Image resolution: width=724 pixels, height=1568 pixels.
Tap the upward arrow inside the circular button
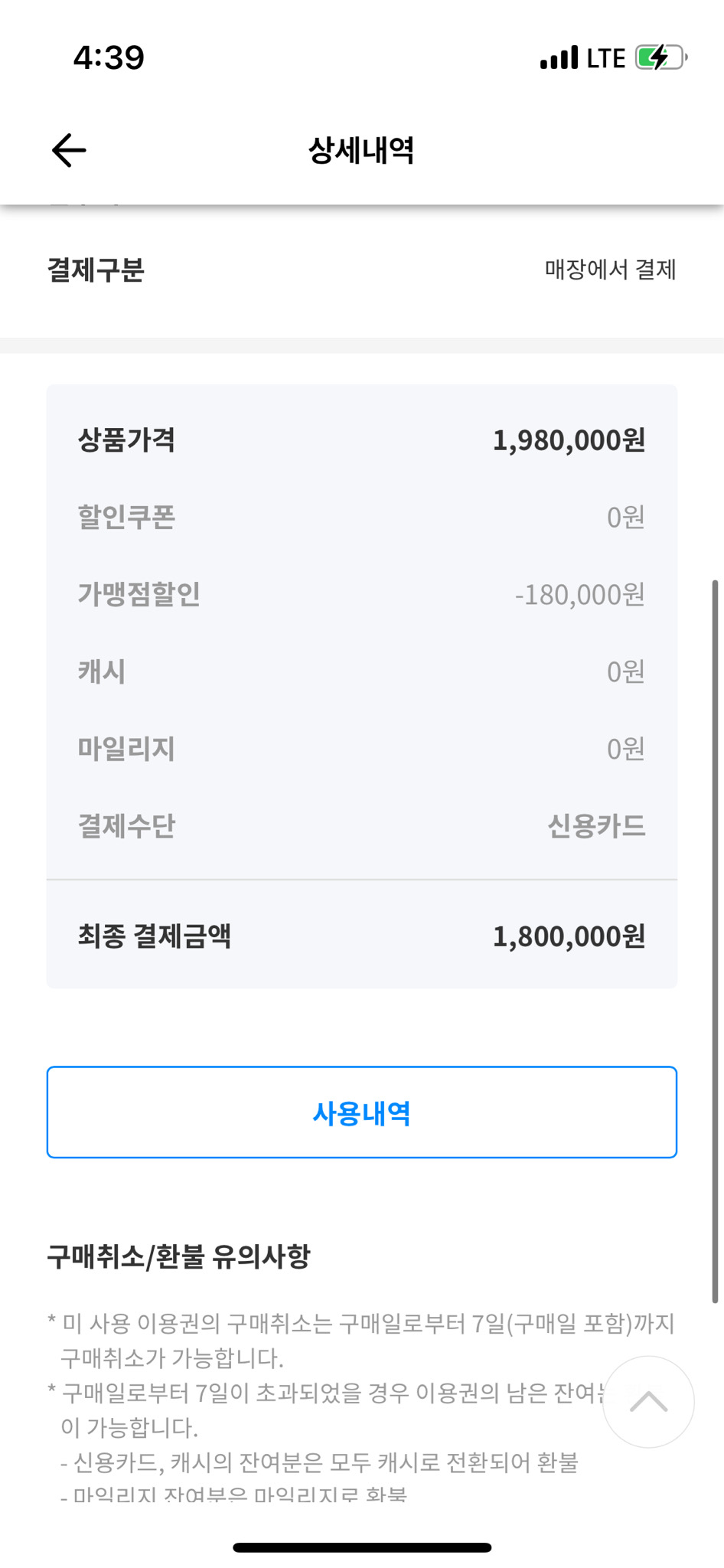pos(648,1401)
